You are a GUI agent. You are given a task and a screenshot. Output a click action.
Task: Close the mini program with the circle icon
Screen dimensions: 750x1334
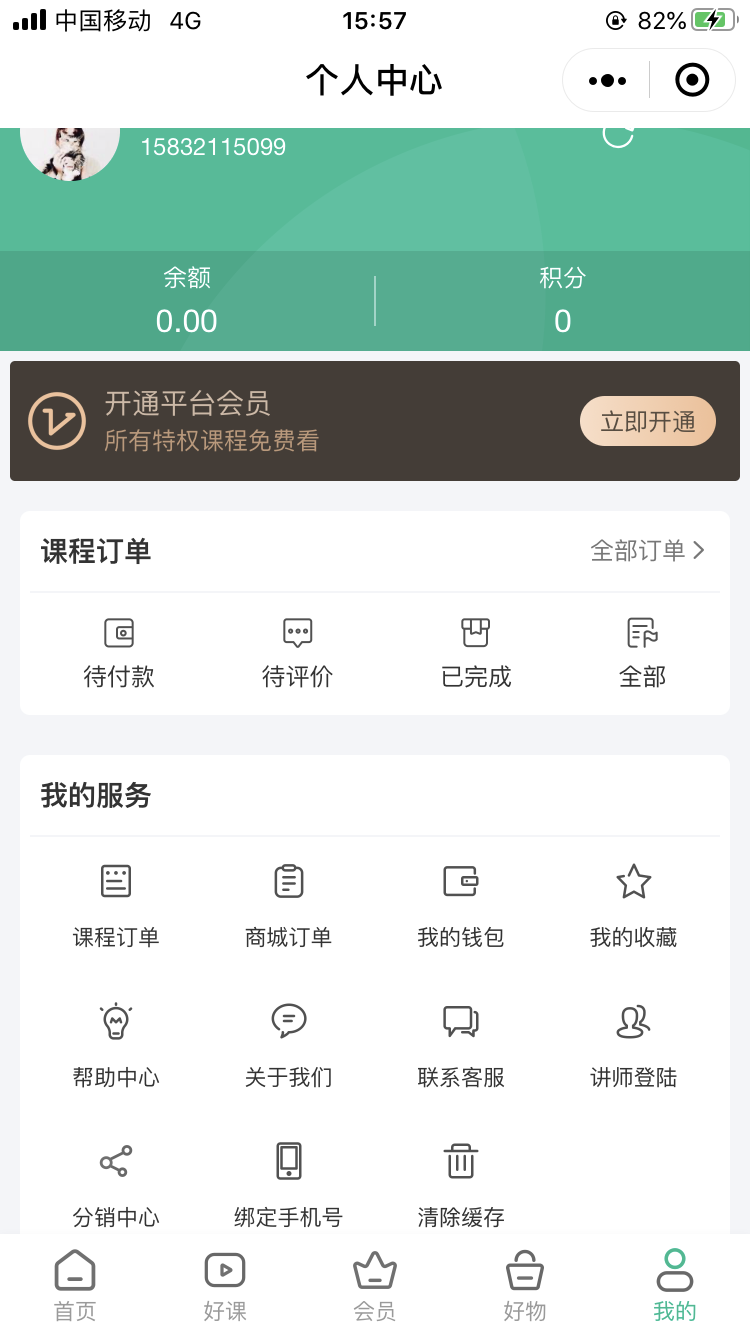coord(692,81)
